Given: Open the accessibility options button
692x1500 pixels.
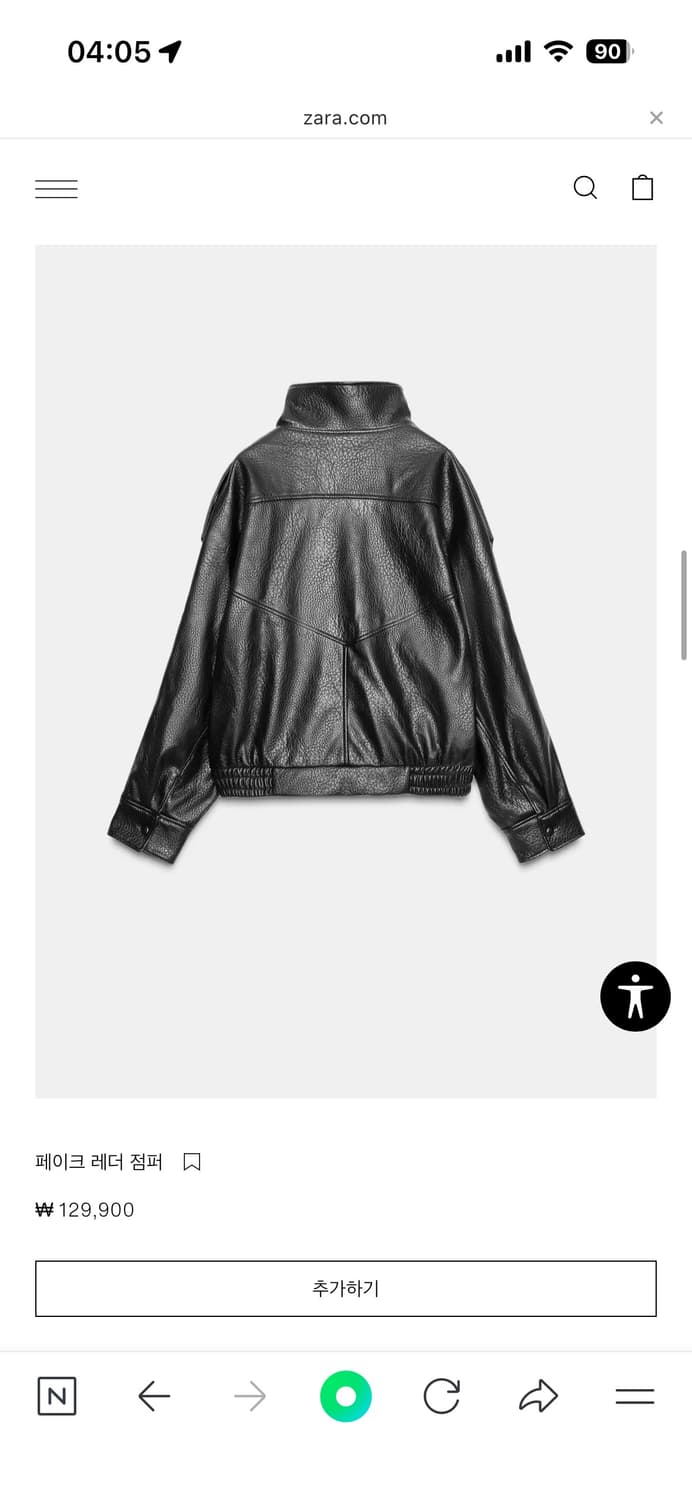Looking at the screenshot, I should [635, 996].
